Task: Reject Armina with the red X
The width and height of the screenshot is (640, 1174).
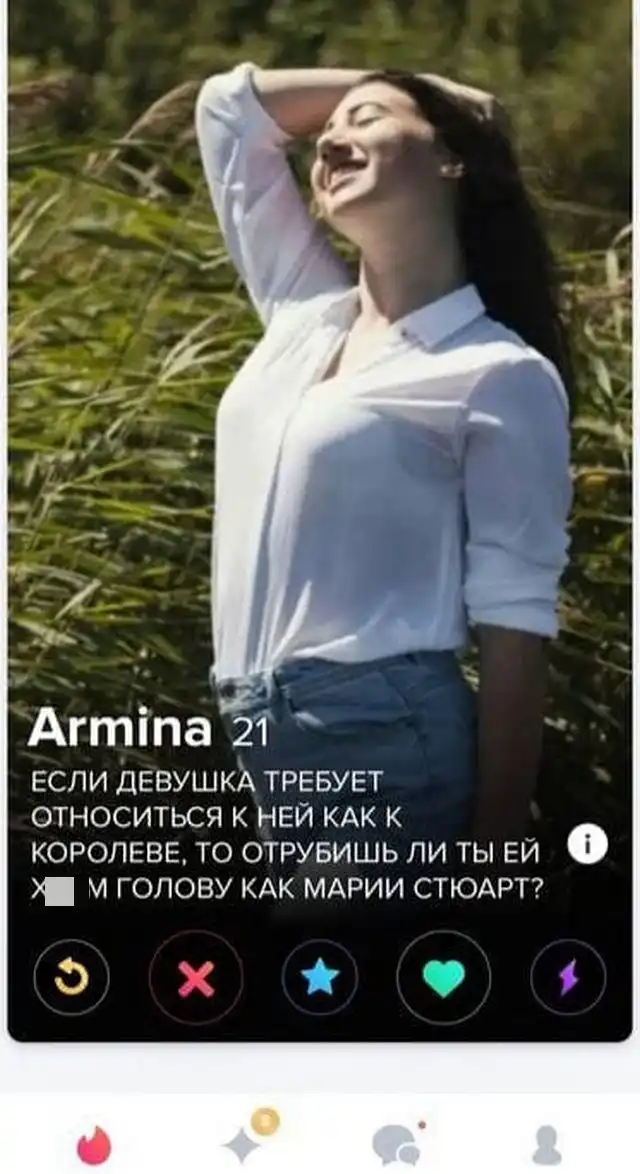Action: click(196, 977)
